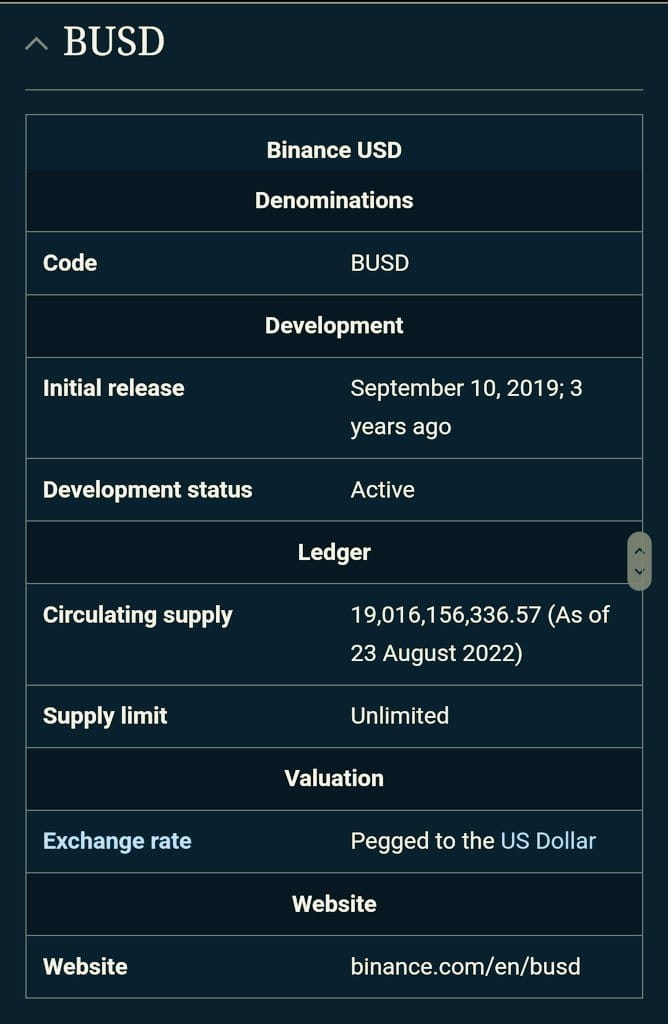
Task: Tap the fast-scroll handle beside Ledger
Action: 639,561
